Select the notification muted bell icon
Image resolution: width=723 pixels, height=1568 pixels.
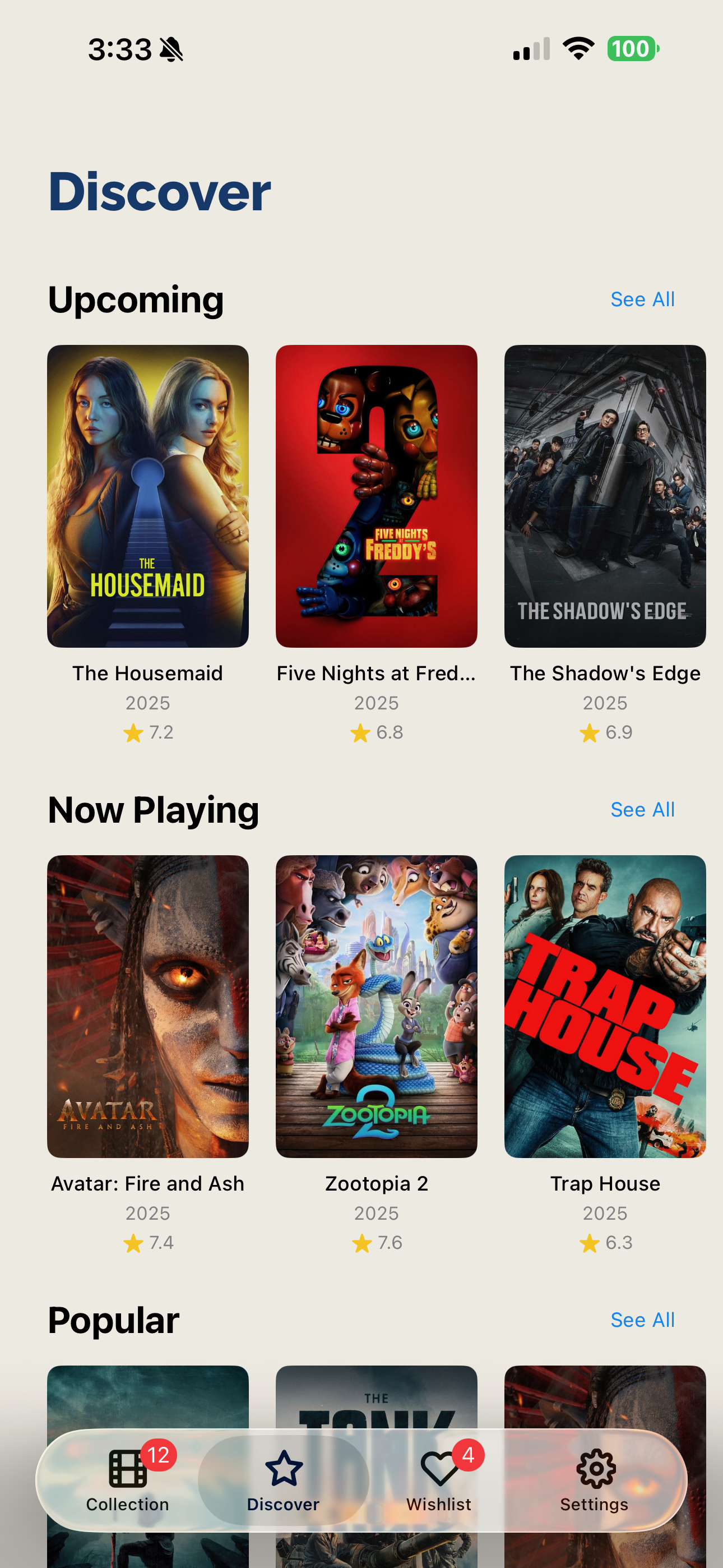tap(172, 49)
